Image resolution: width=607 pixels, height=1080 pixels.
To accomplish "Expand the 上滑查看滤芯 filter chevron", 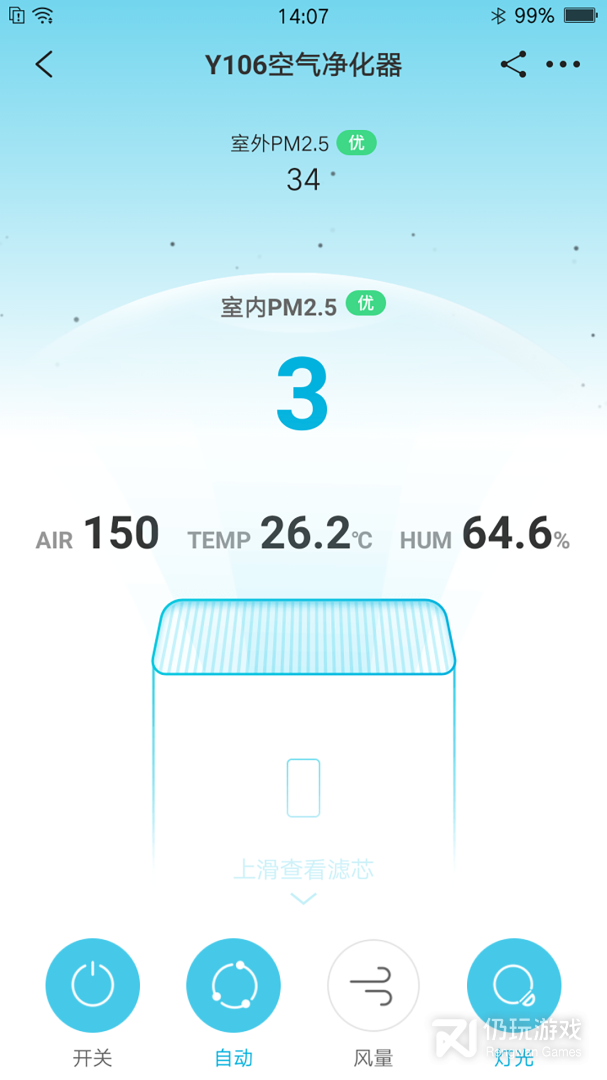I will (303, 898).
